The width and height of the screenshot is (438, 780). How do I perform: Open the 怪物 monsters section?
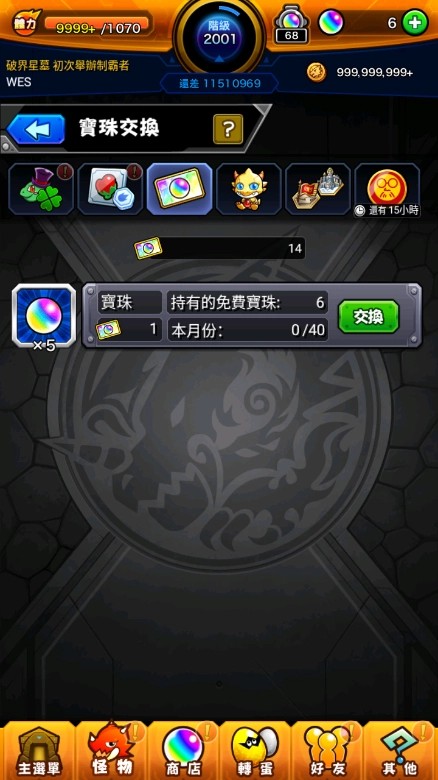pos(110,751)
